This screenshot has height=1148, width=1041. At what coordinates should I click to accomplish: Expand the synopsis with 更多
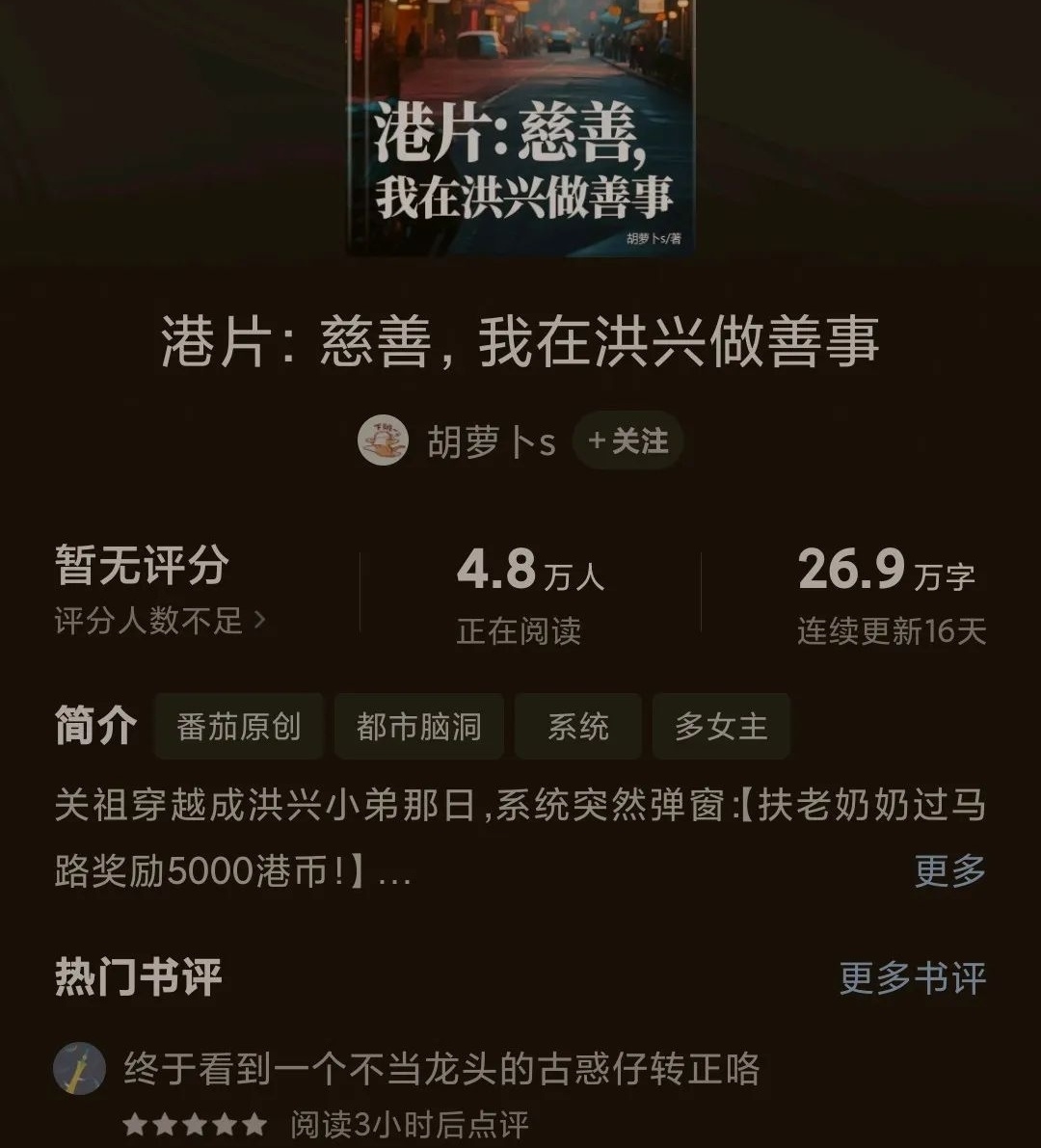949,870
